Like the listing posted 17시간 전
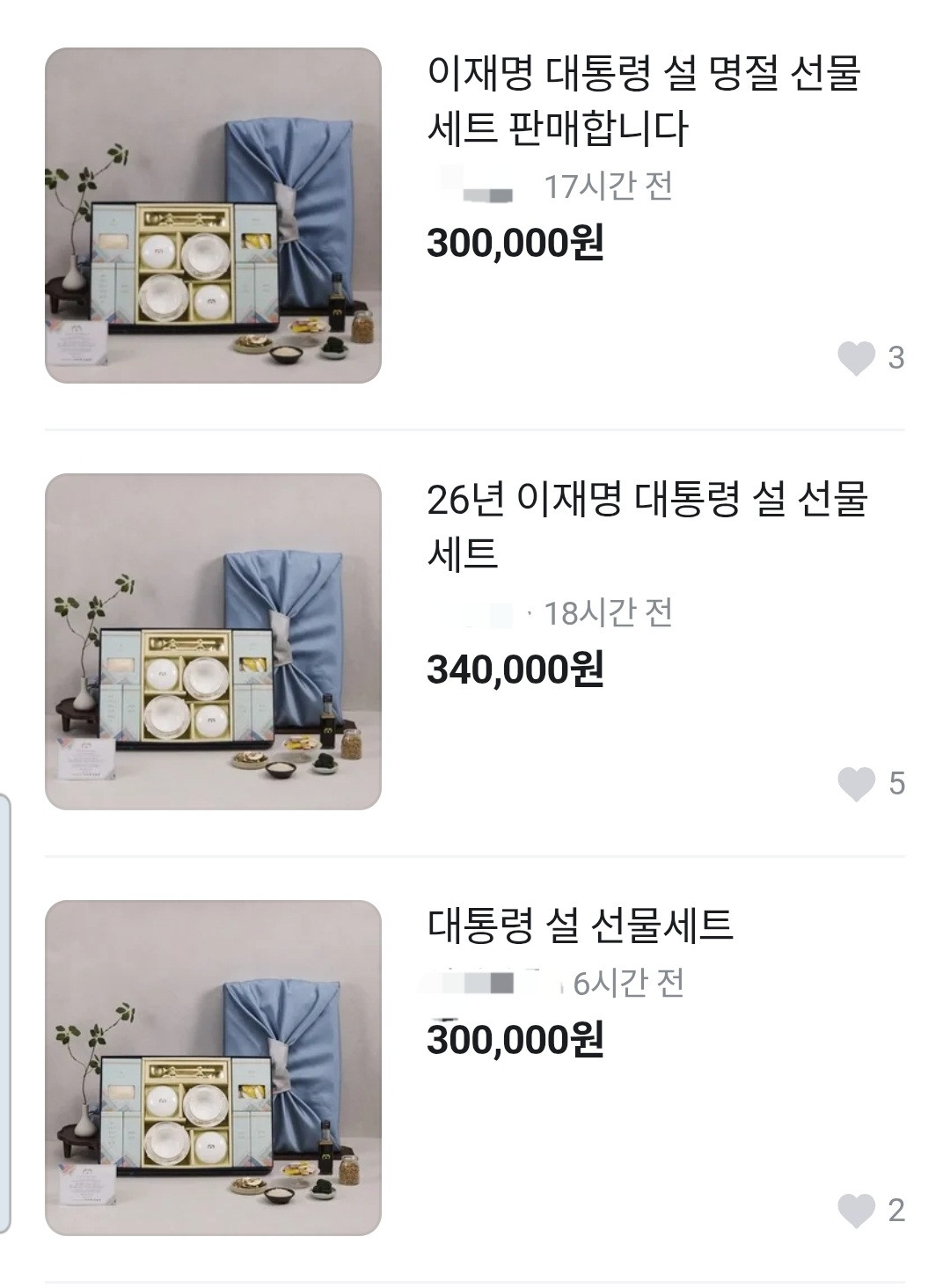The height and width of the screenshot is (1288, 950). [856, 358]
